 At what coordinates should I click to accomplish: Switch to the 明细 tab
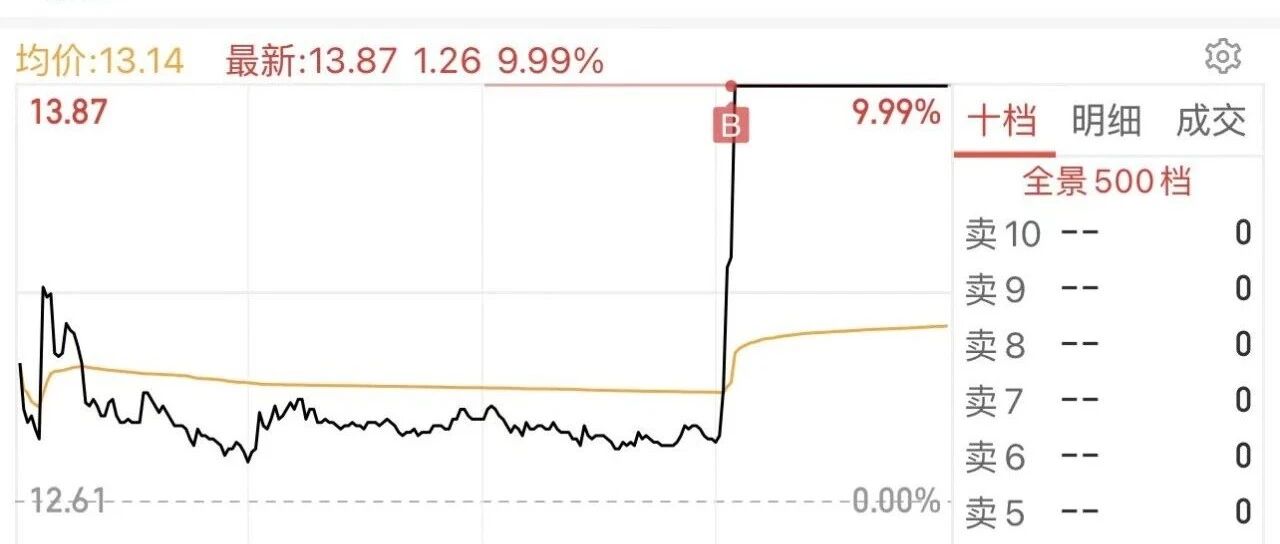tap(1107, 121)
